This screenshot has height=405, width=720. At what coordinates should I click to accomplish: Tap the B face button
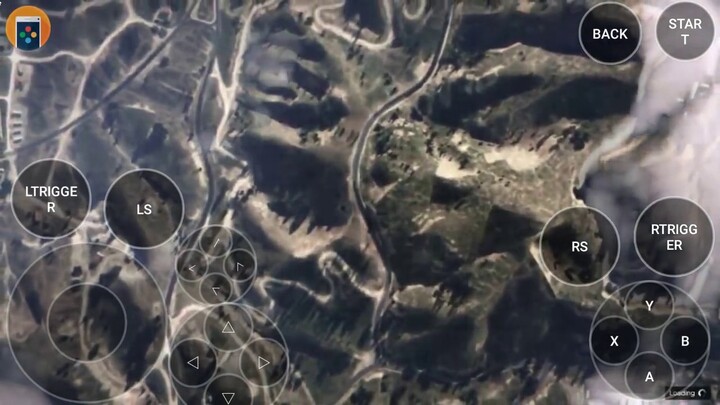click(685, 342)
